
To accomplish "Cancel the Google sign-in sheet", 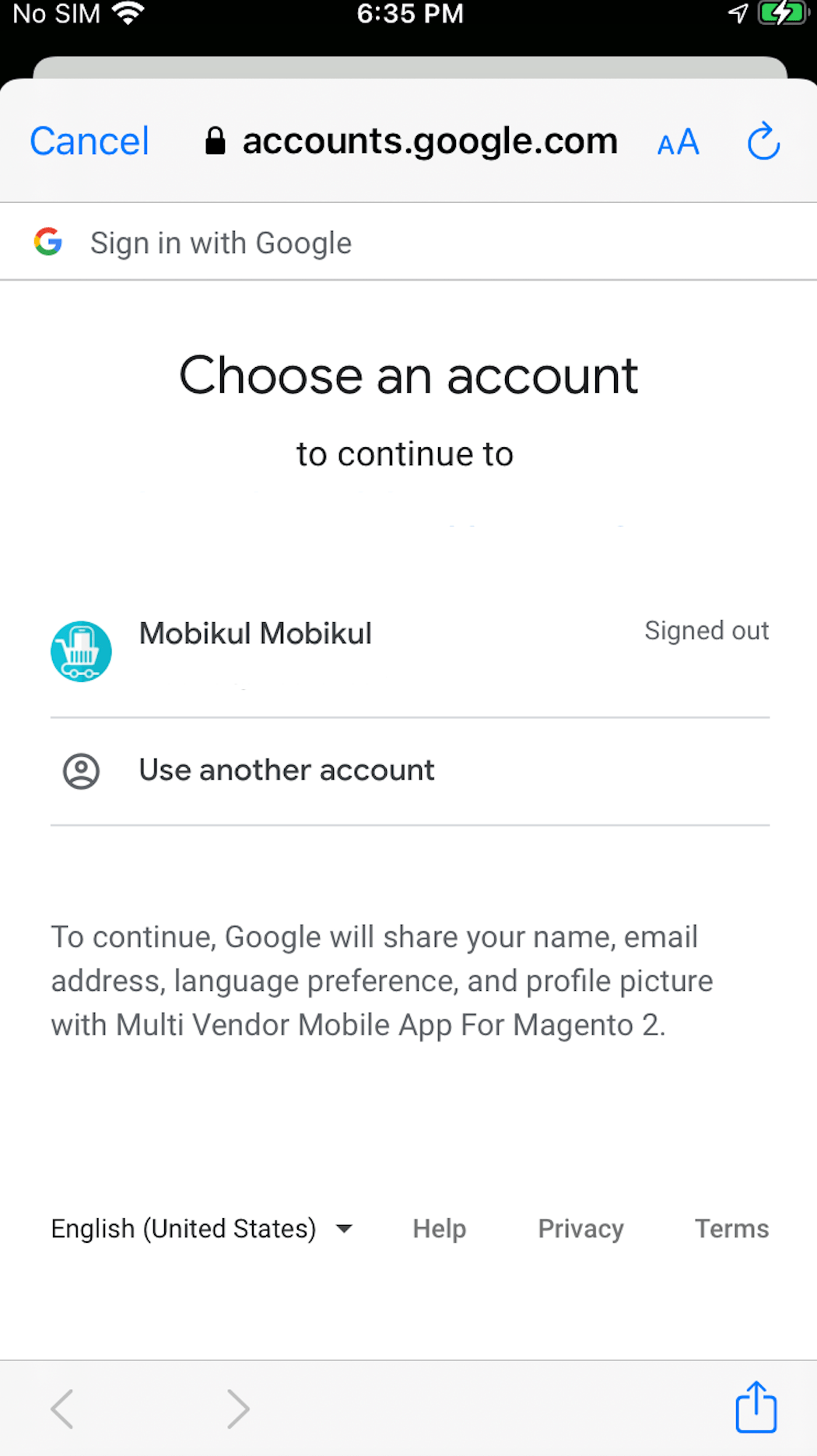I will (89, 142).
